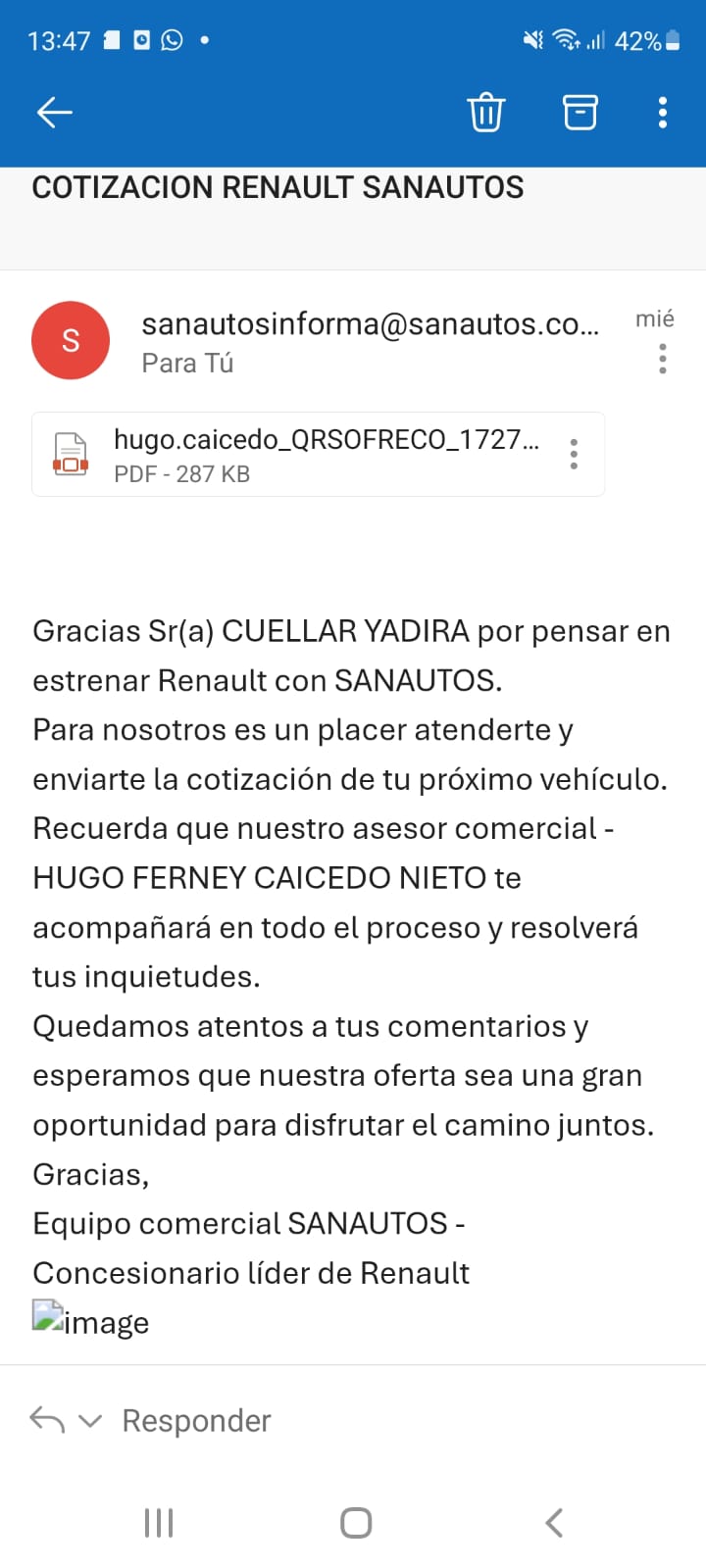Image resolution: width=706 pixels, height=1568 pixels.
Task: Expand reply options chevron
Action: [90, 1420]
